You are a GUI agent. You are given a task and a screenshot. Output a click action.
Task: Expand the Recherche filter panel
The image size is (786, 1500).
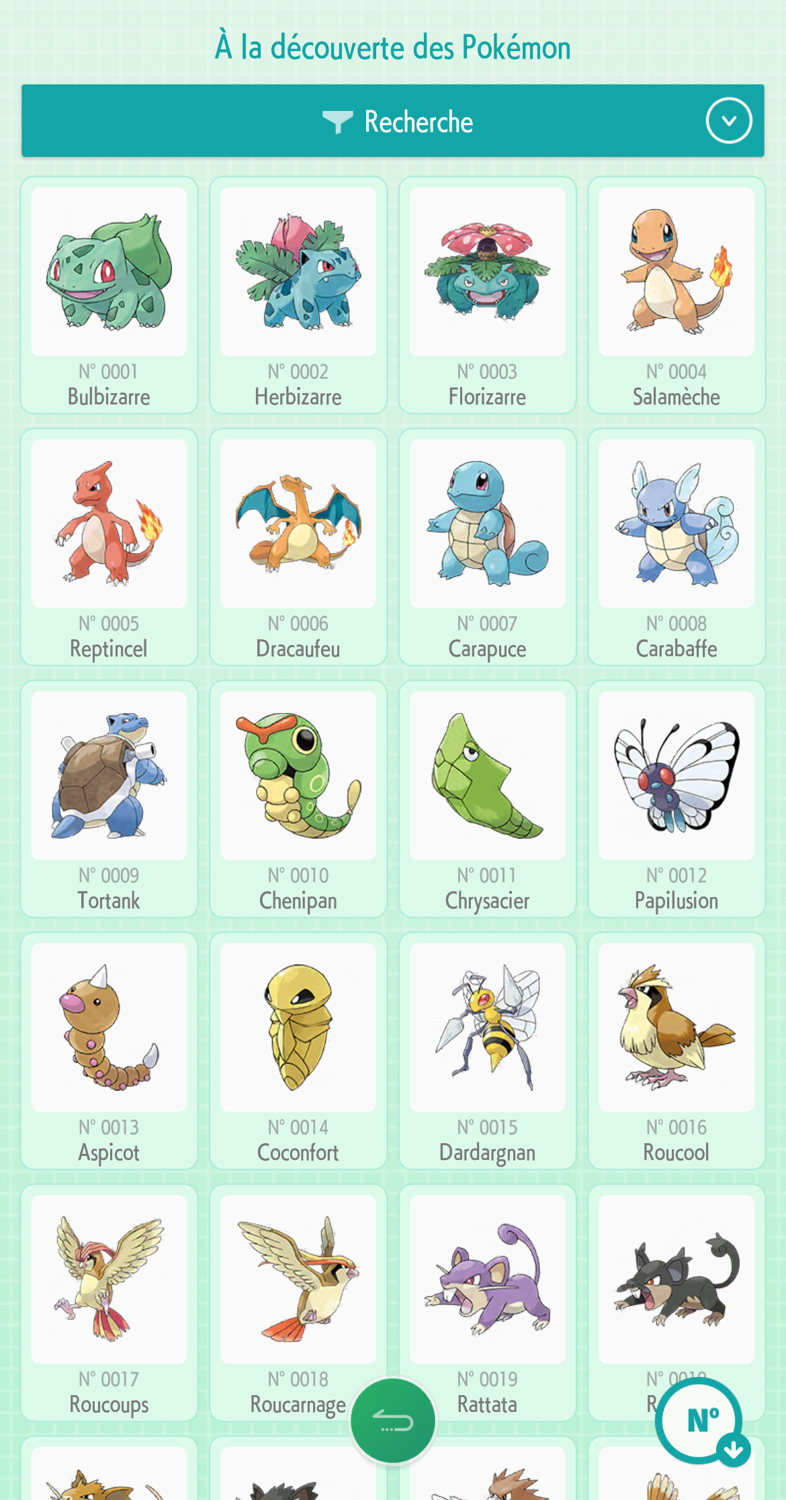pos(728,122)
